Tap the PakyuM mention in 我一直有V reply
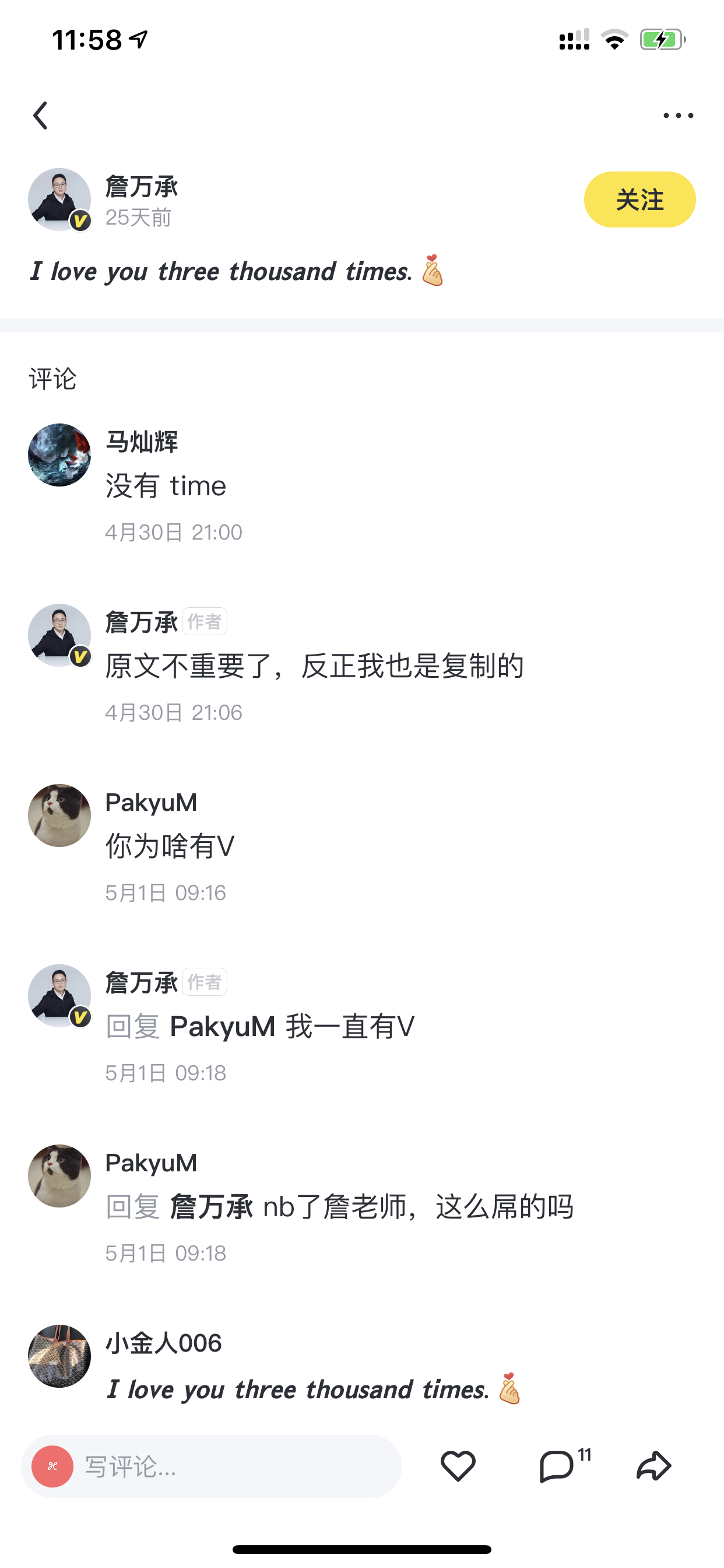Viewport: 724px width, 1568px height. coord(223,1026)
